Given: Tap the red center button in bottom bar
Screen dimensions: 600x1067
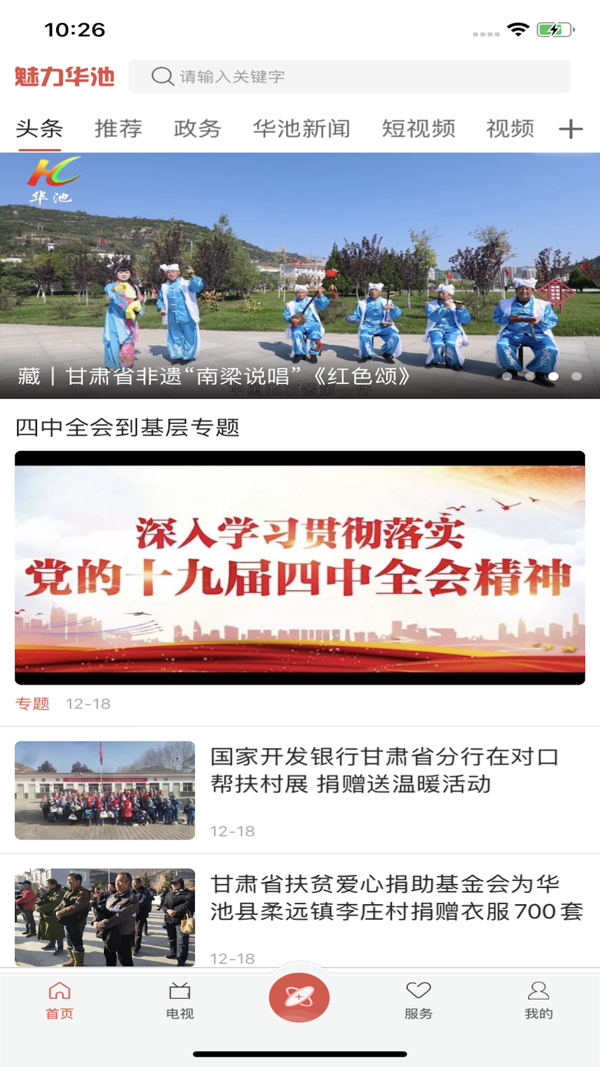Looking at the screenshot, I should pos(299,997).
